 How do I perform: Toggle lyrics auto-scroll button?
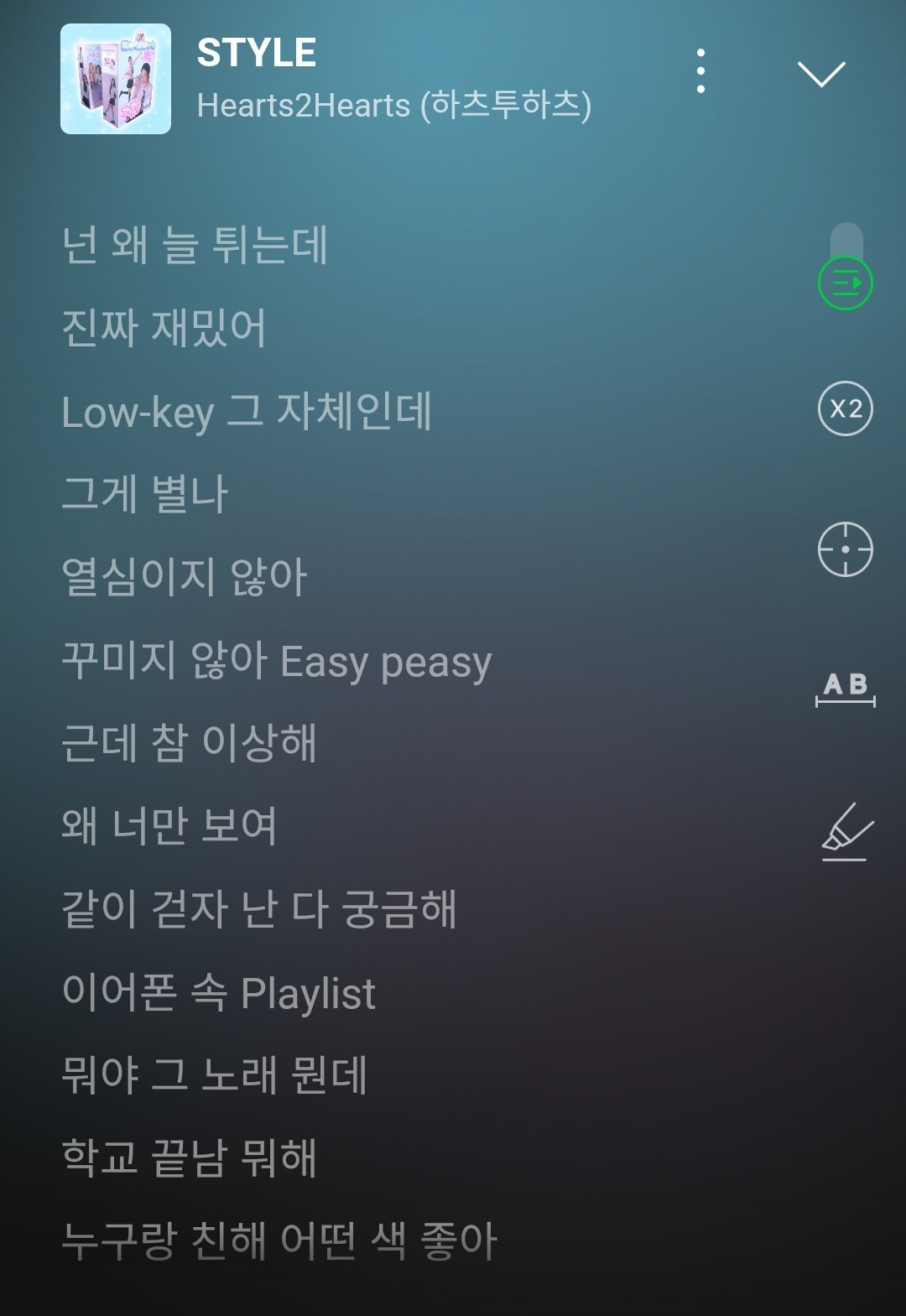(x=846, y=283)
